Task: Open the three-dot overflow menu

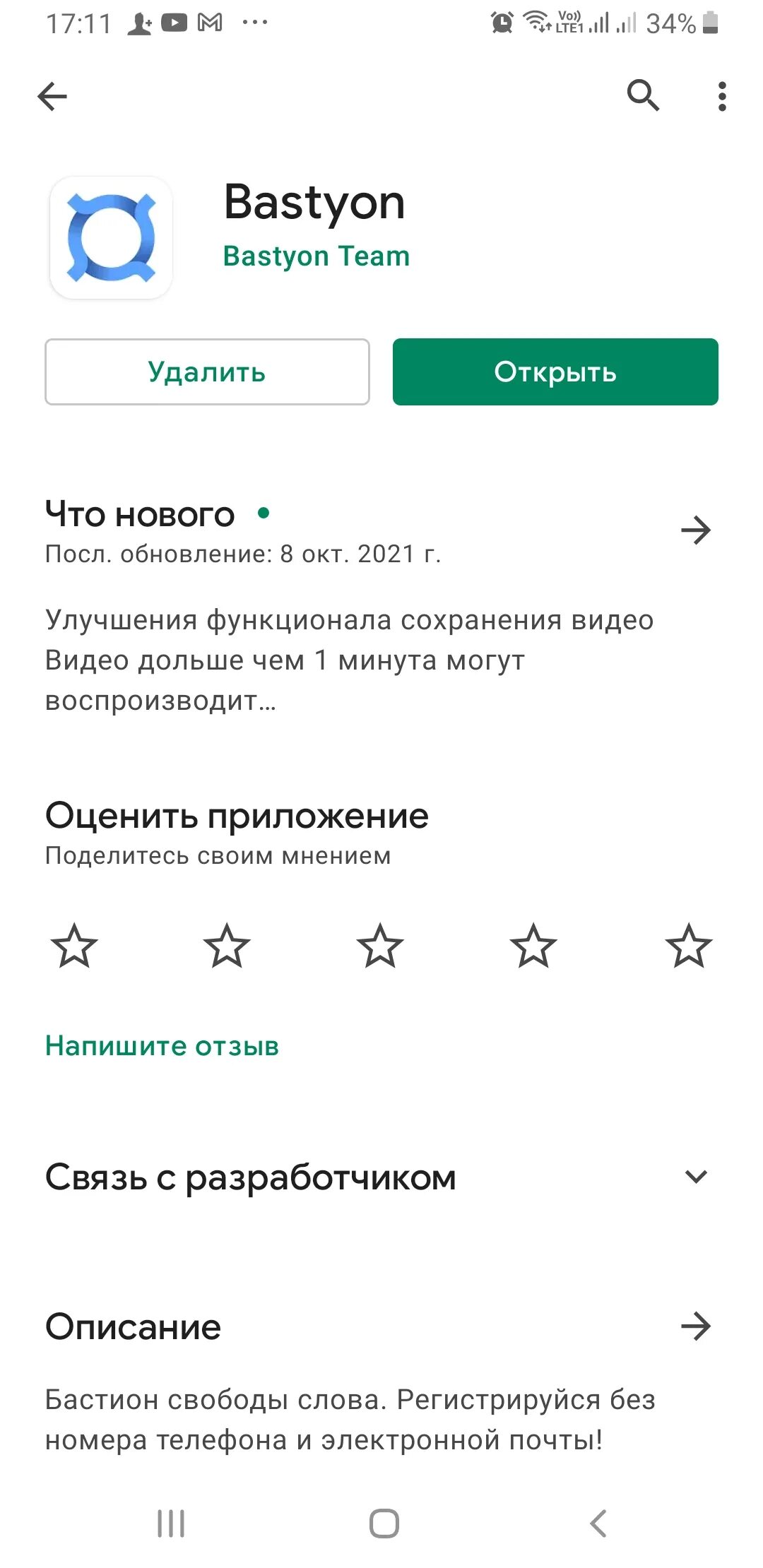Action: click(721, 97)
